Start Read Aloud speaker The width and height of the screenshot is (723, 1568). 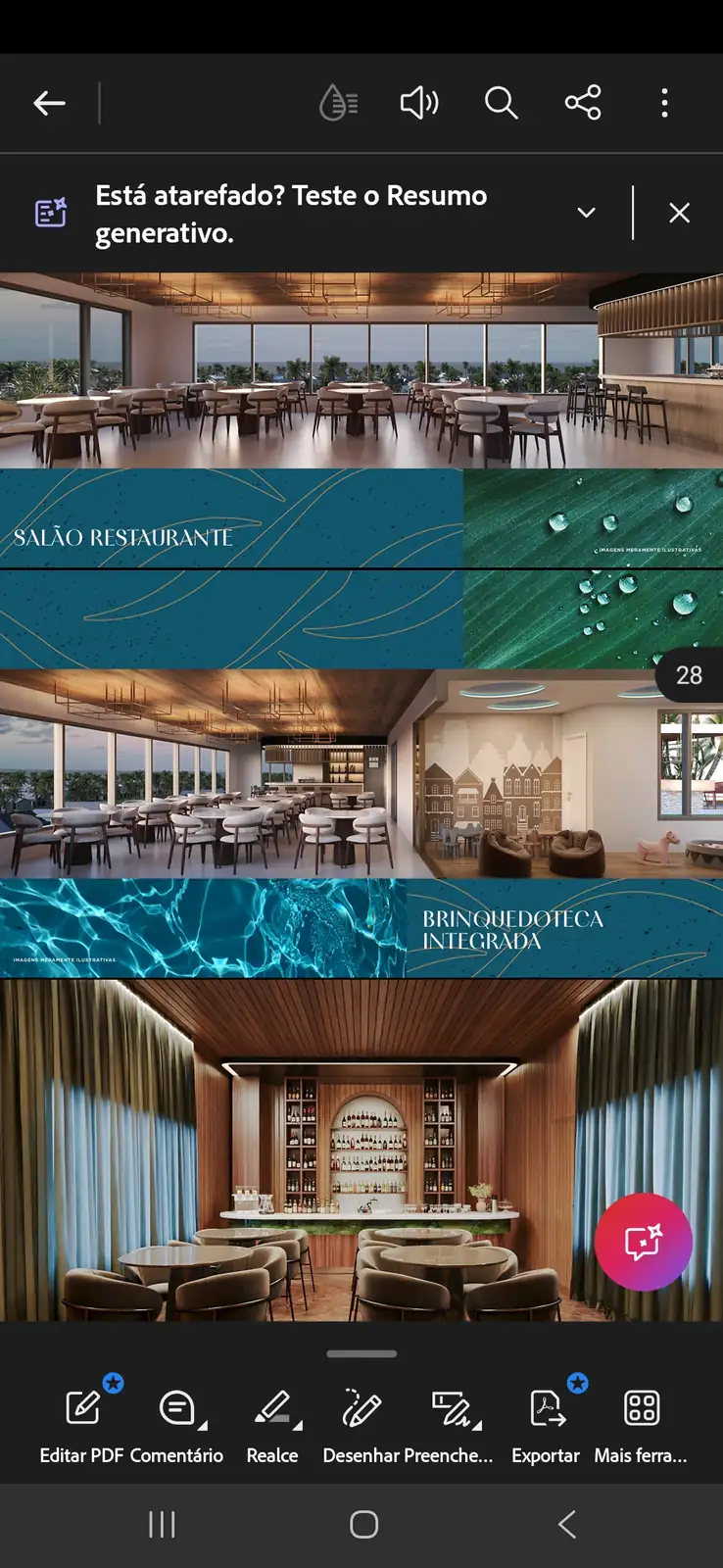click(419, 103)
